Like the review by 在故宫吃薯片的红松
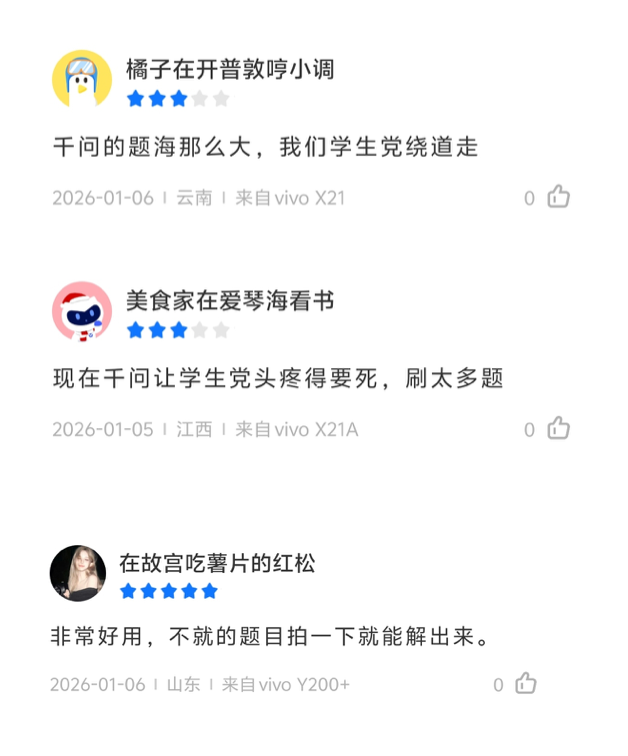 pyautogui.click(x=526, y=684)
